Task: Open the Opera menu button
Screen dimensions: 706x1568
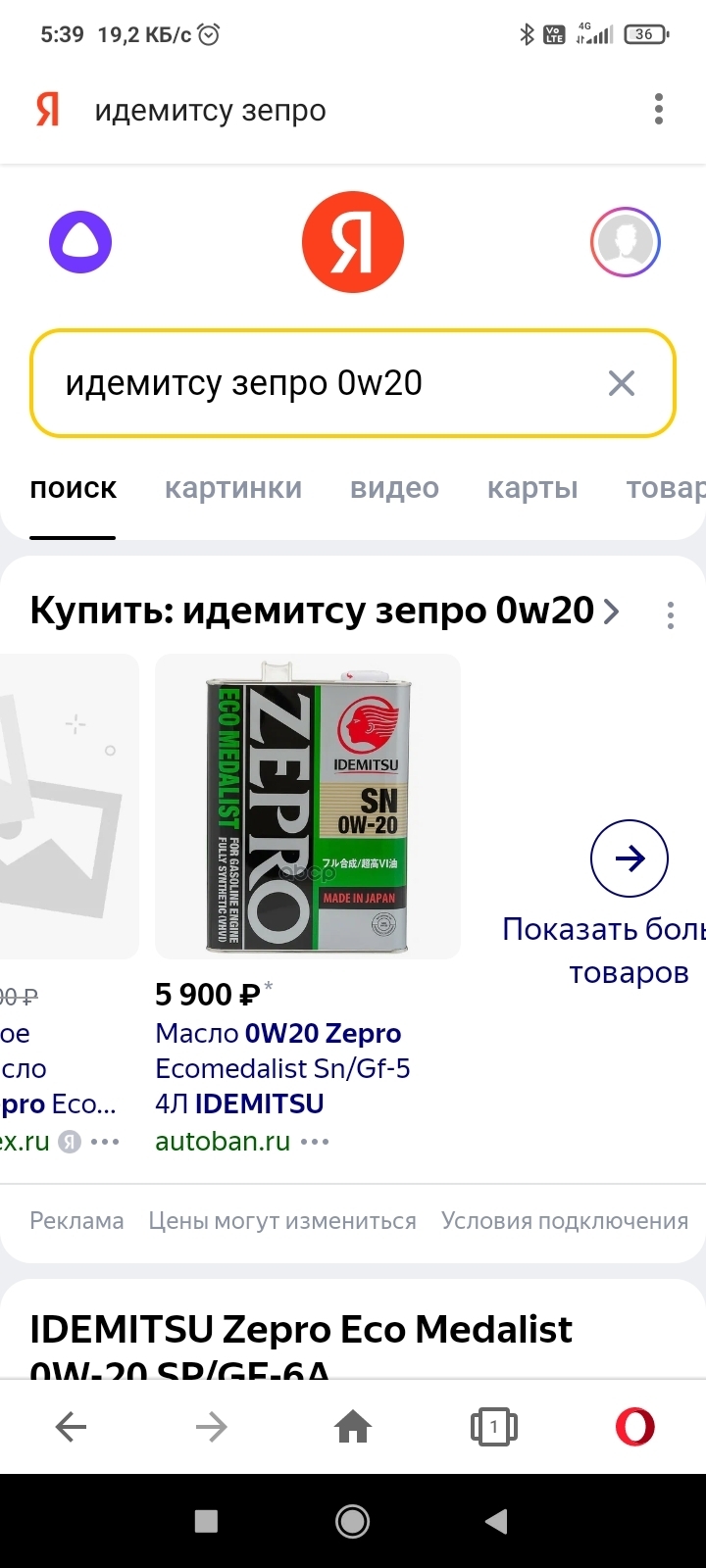Action: coord(634,1427)
